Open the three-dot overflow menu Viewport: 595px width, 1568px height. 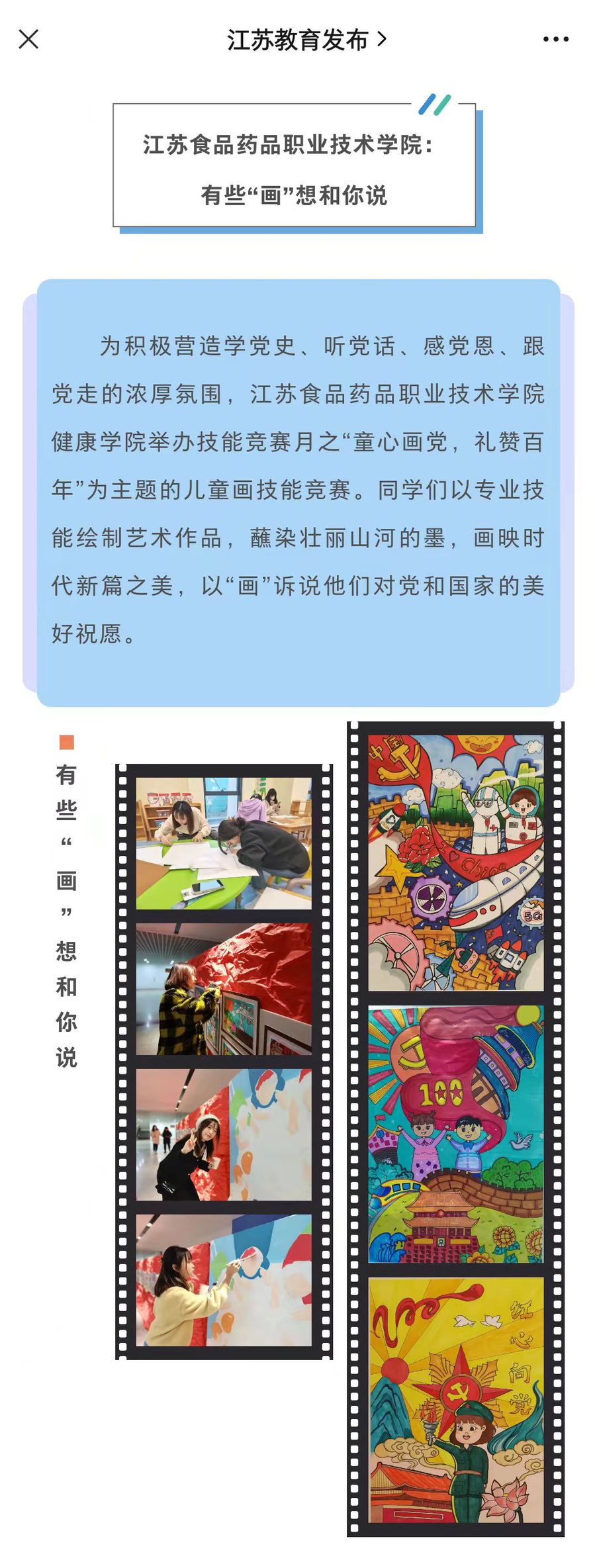click(x=555, y=40)
